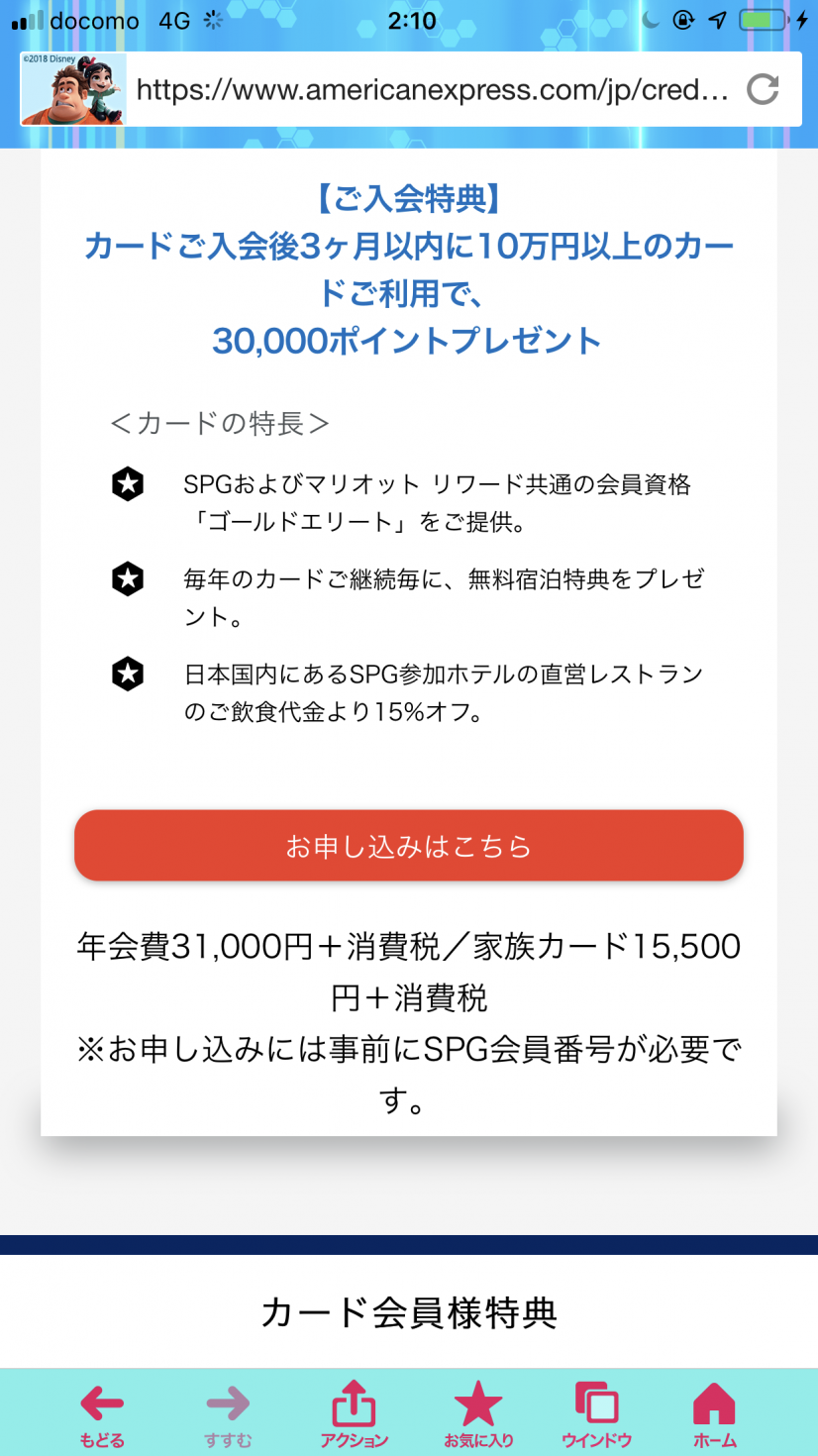818x1456 pixels.
Task: Open the ウインドウ tabs view
Action: point(596,1414)
